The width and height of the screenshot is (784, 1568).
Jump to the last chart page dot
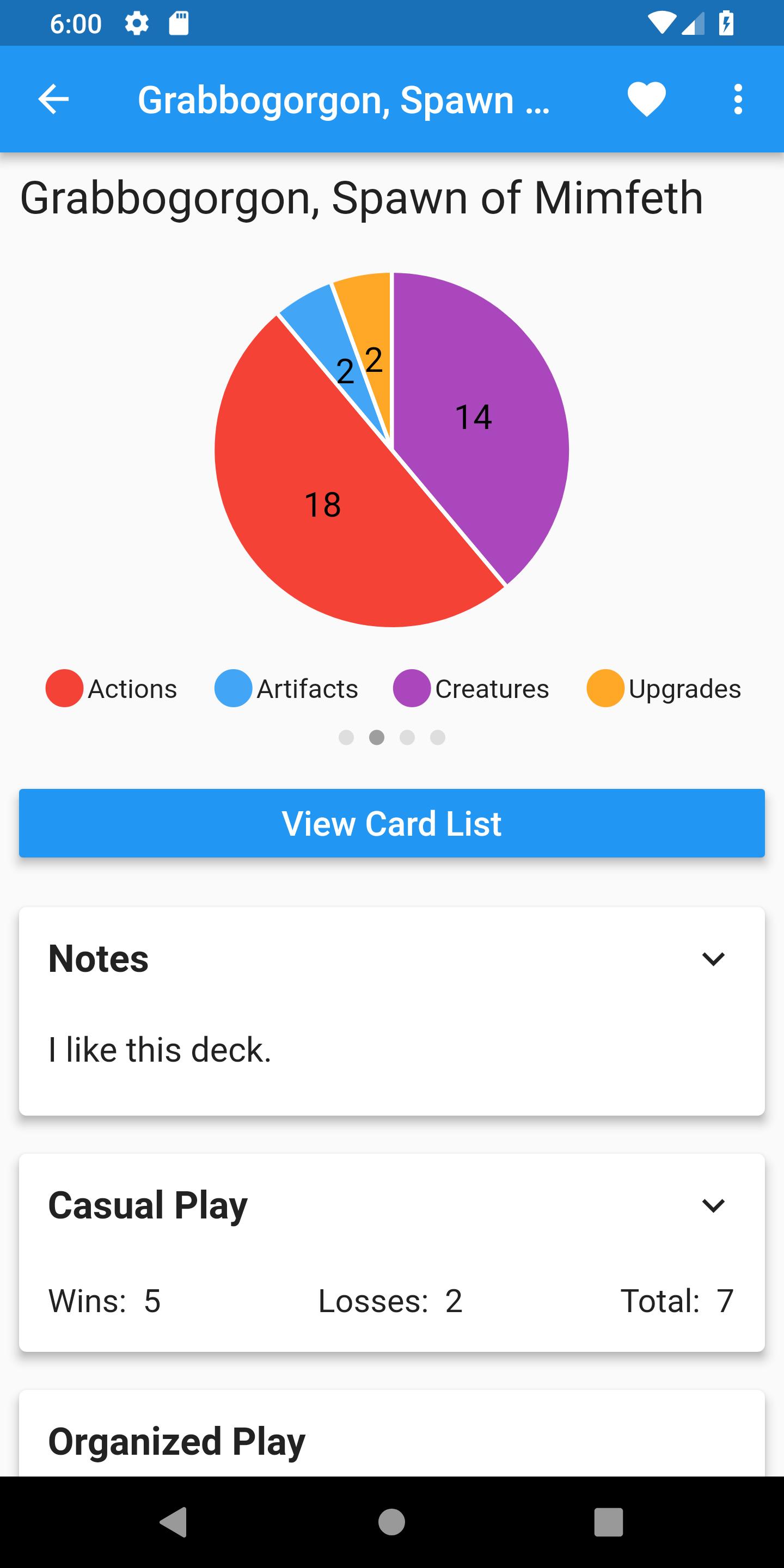click(438, 738)
